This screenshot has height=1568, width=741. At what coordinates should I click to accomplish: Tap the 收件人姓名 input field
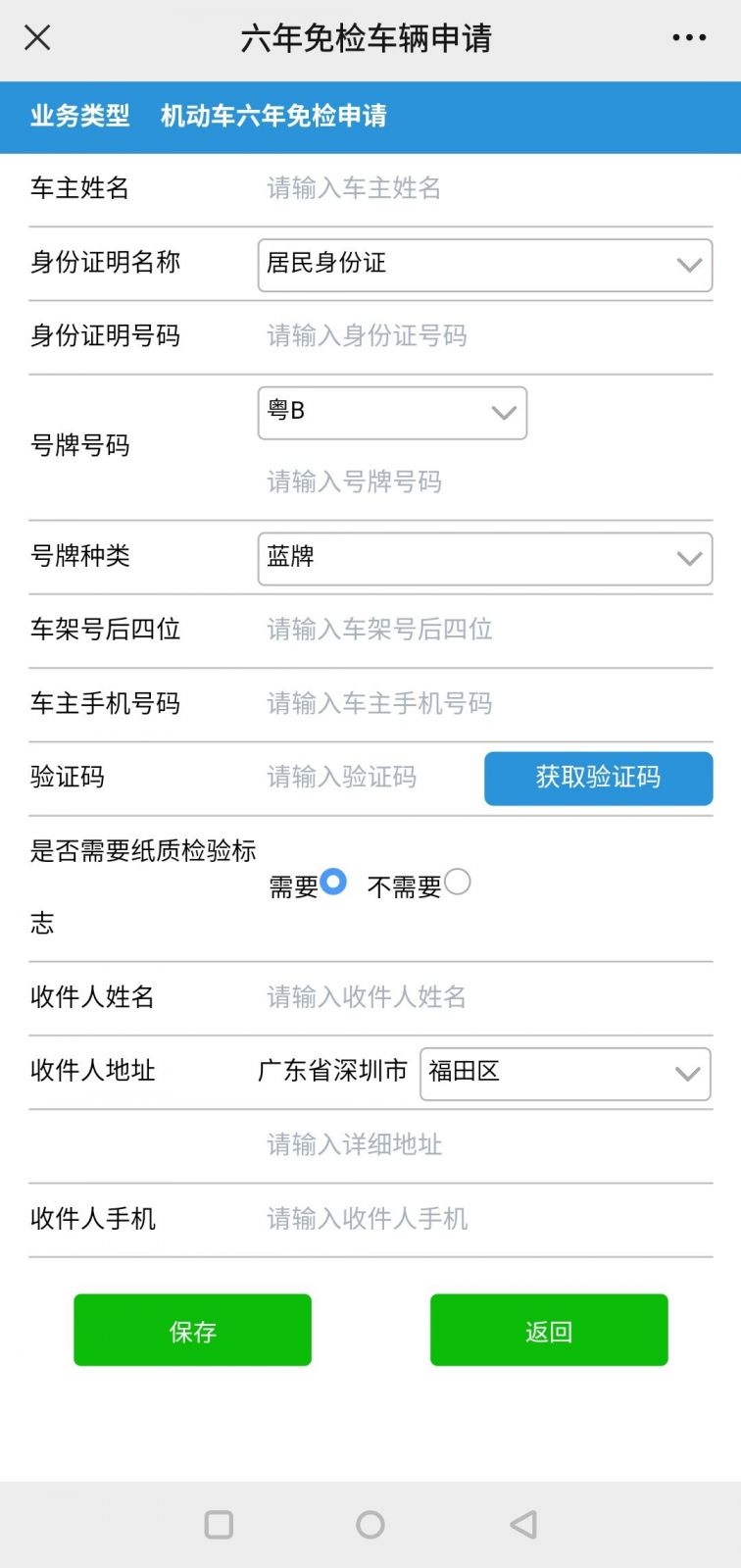(485, 997)
